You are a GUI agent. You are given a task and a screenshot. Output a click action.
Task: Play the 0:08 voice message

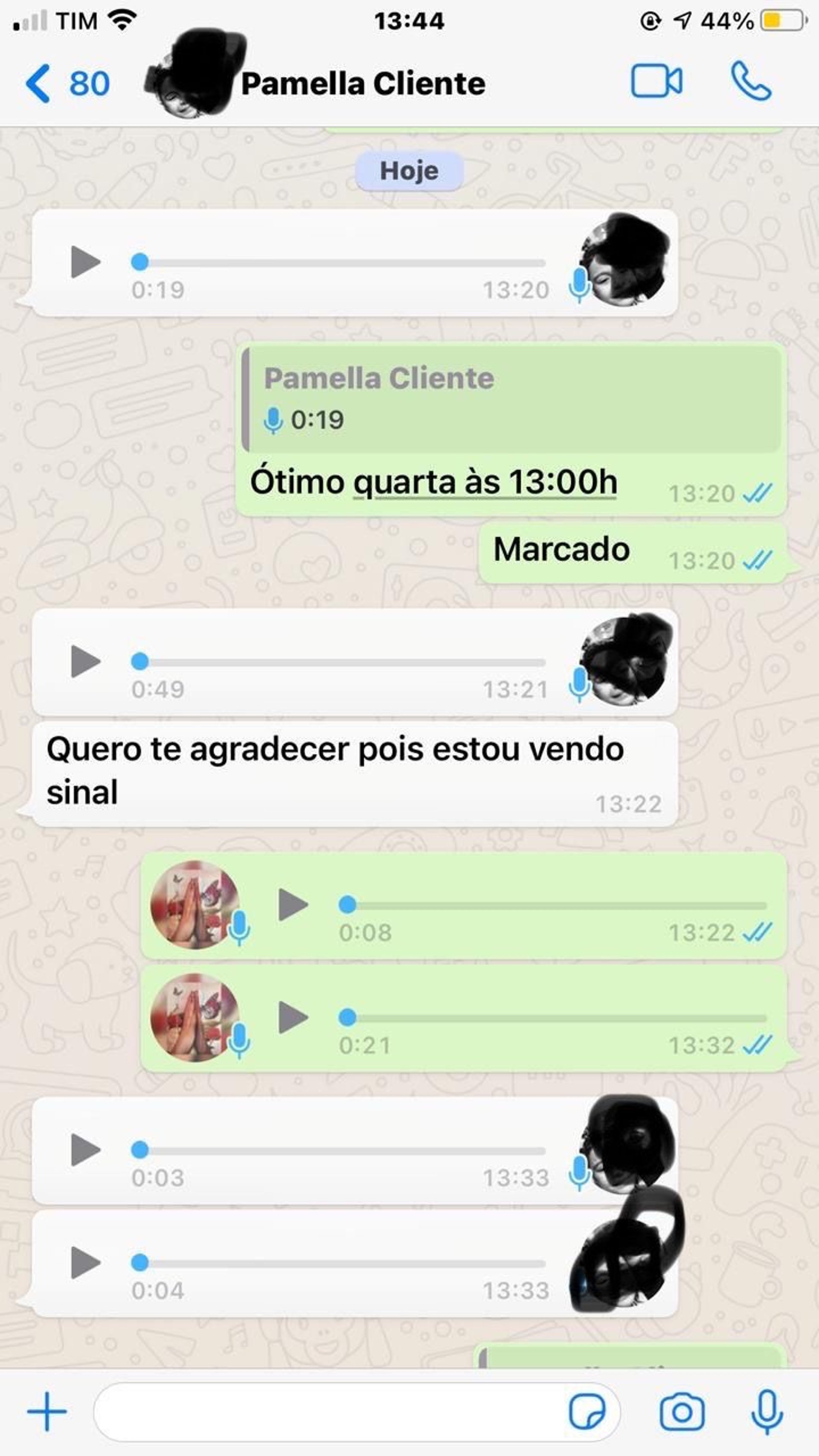point(293,904)
